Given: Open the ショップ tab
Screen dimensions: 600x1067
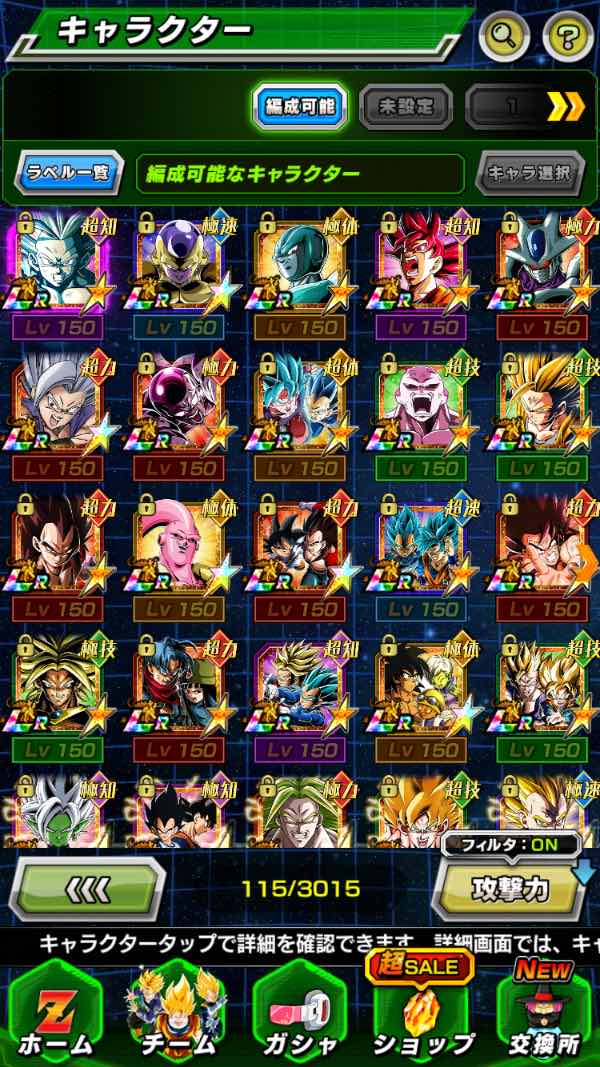Looking at the screenshot, I should pos(421,1012).
